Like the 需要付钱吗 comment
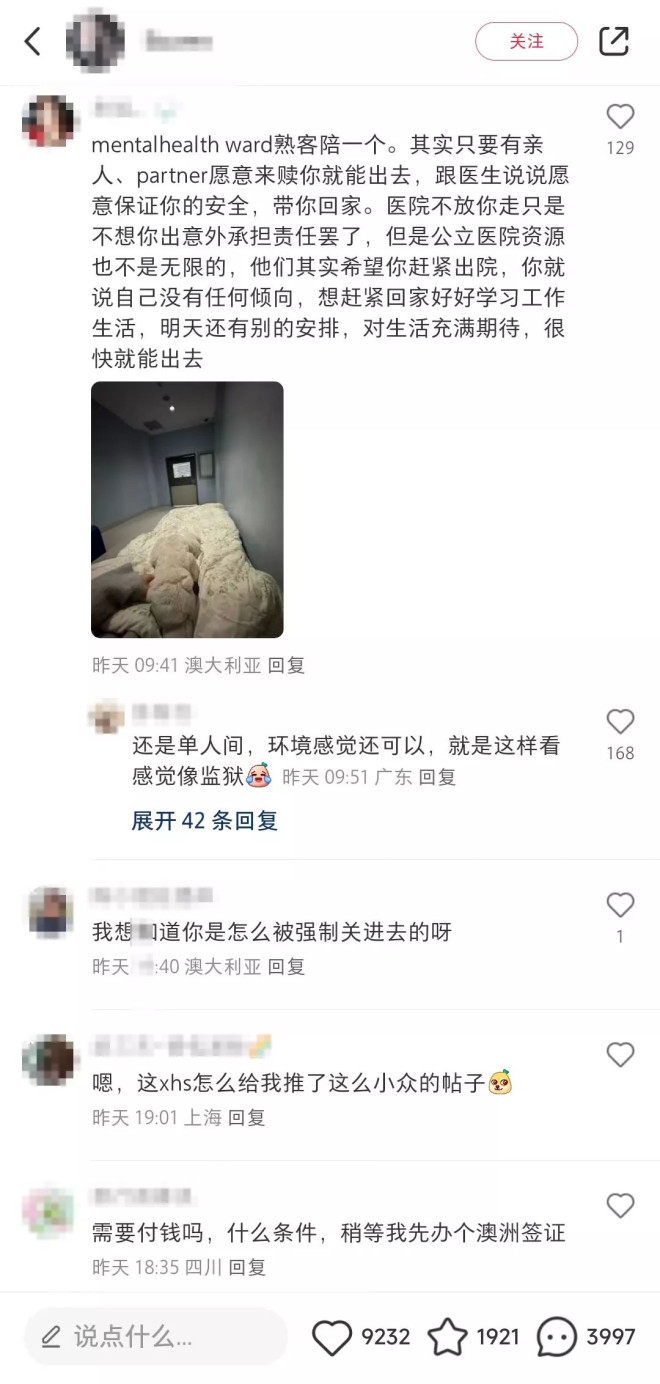This screenshot has height=1384, width=660. pyautogui.click(x=620, y=1206)
